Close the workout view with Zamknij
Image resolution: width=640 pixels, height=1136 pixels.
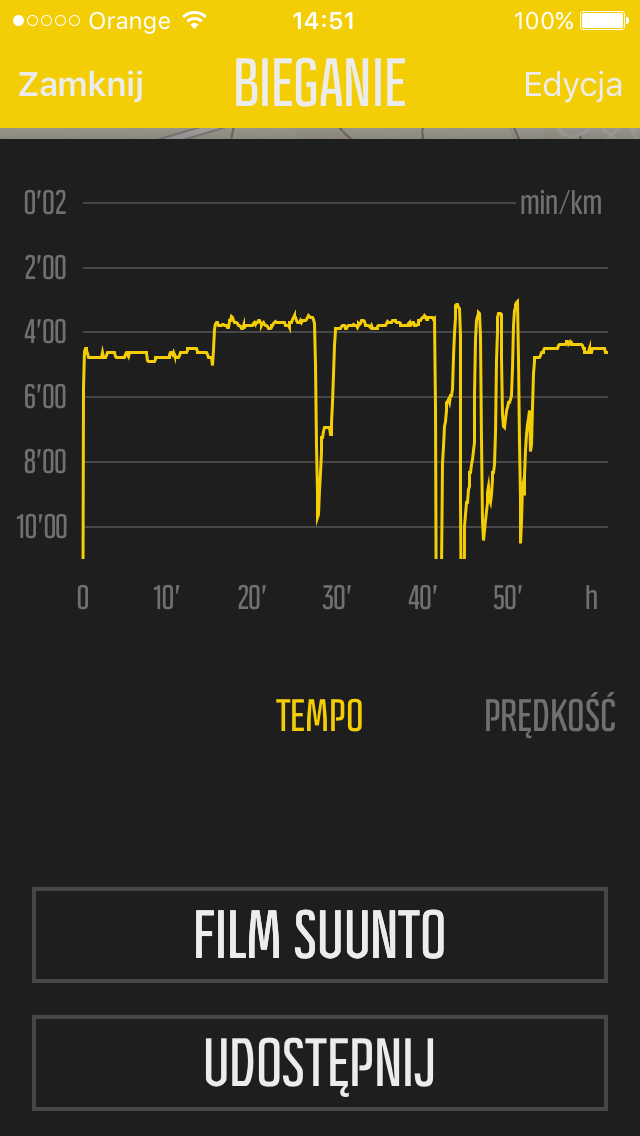(81, 85)
